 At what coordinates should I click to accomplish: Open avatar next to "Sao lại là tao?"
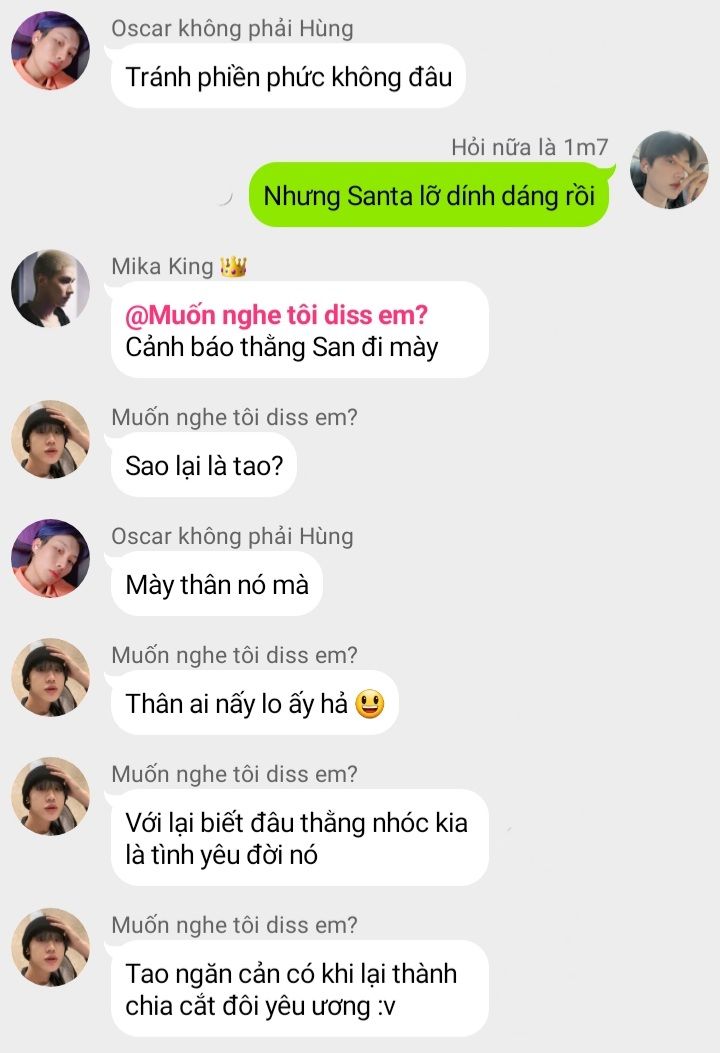51,440
